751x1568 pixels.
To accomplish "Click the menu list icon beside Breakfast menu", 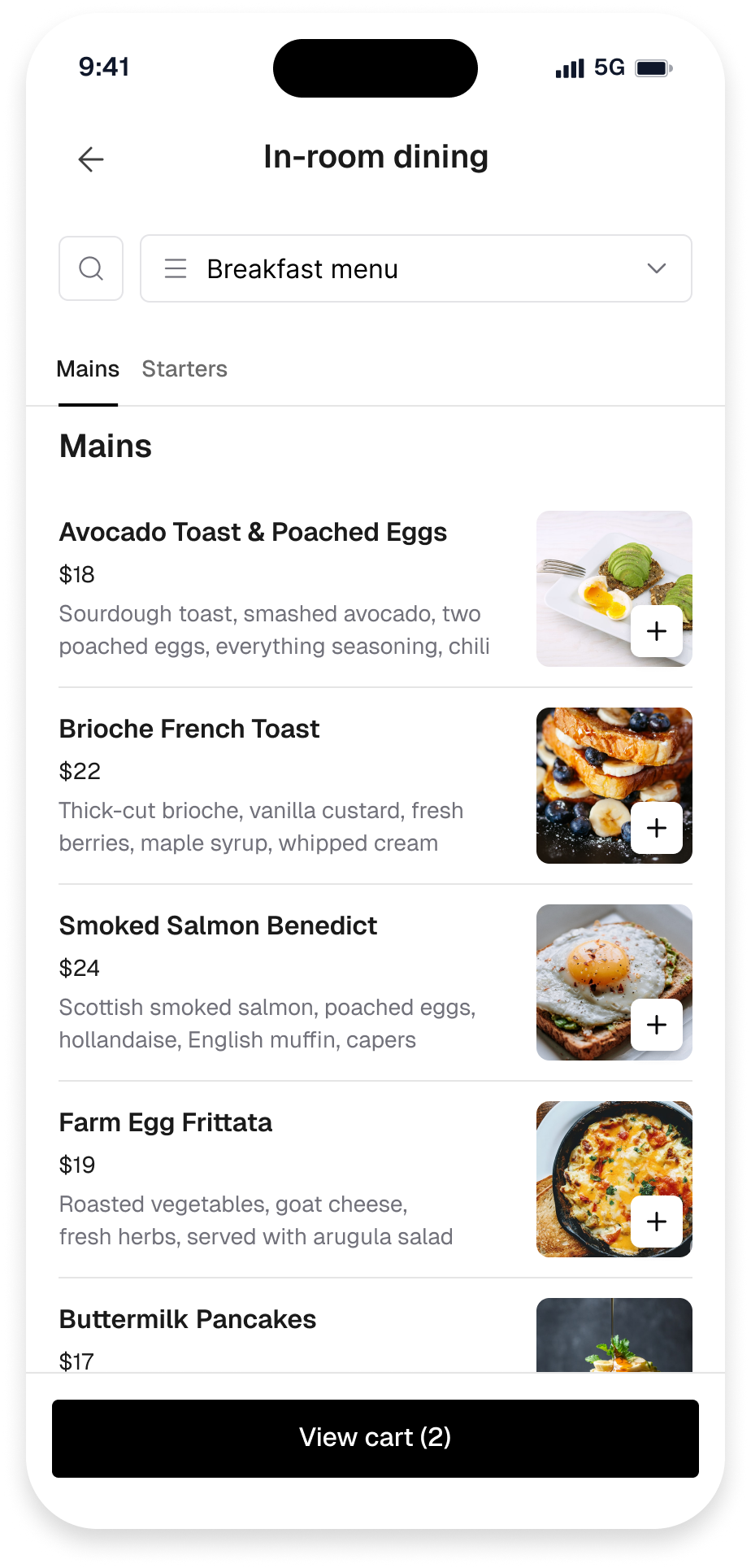I will 176,268.
